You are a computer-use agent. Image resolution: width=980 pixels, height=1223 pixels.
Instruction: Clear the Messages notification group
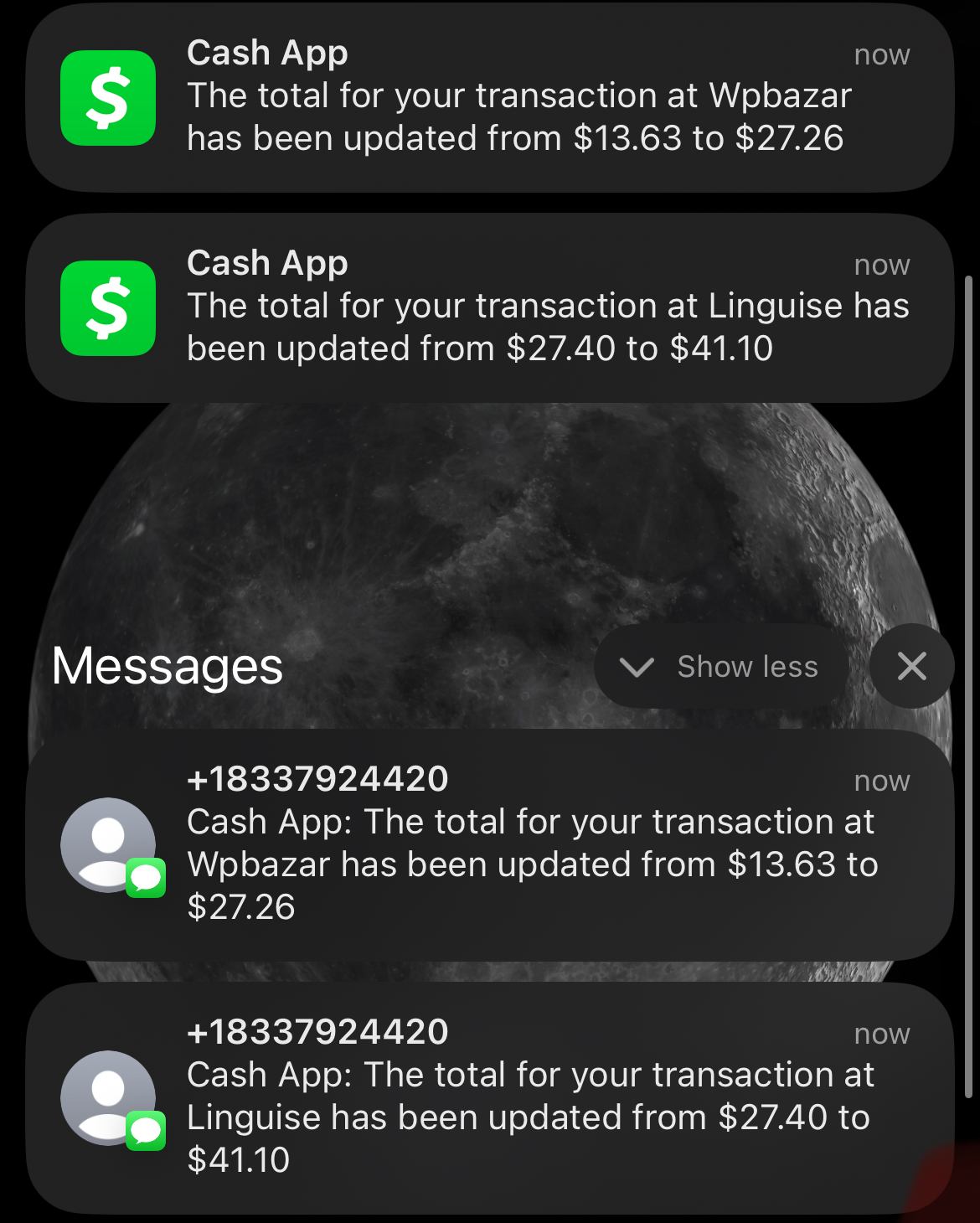(911, 667)
